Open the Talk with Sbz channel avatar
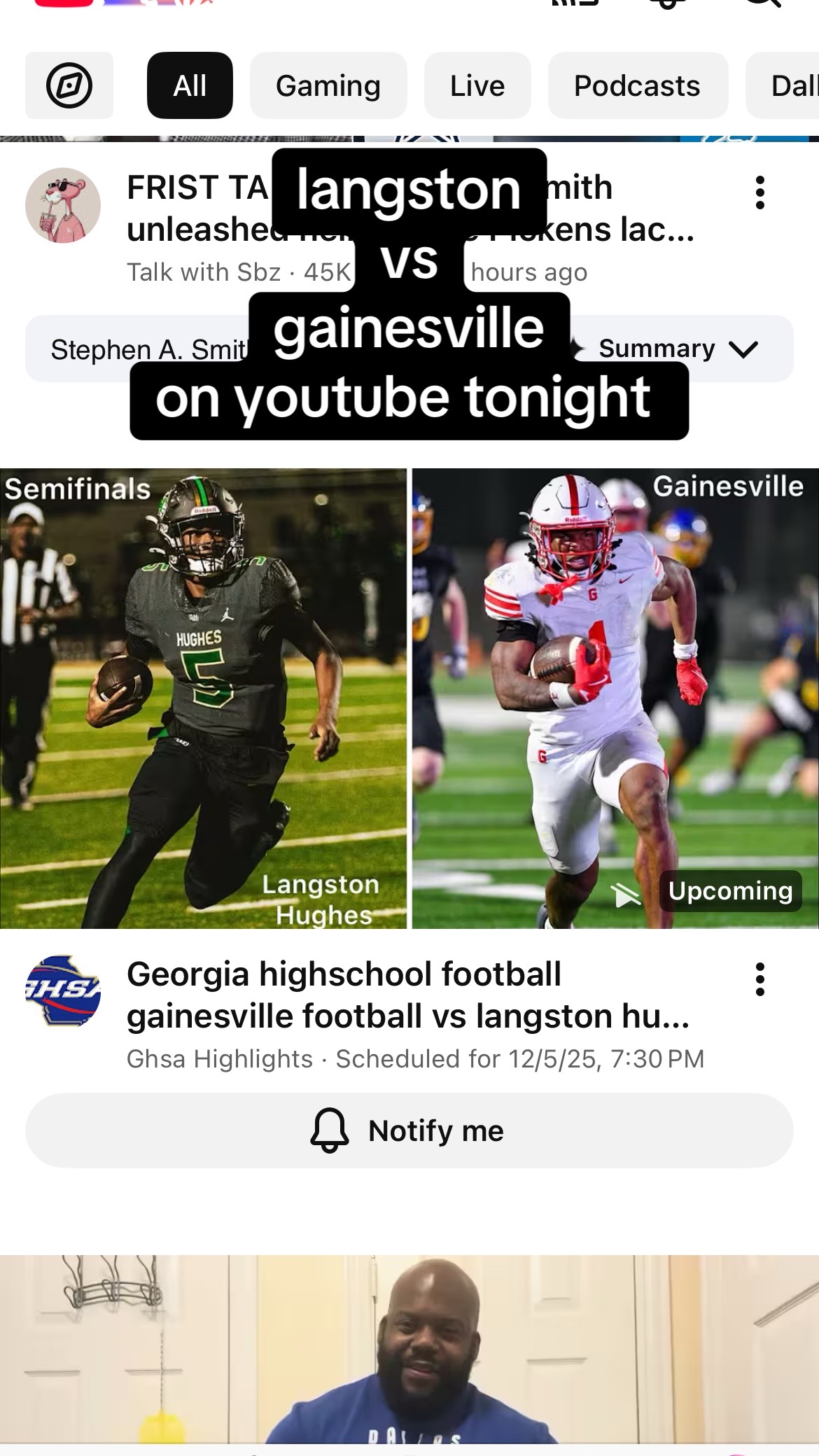Image resolution: width=819 pixels, height=1456 pixels. (x=63, y=205)
